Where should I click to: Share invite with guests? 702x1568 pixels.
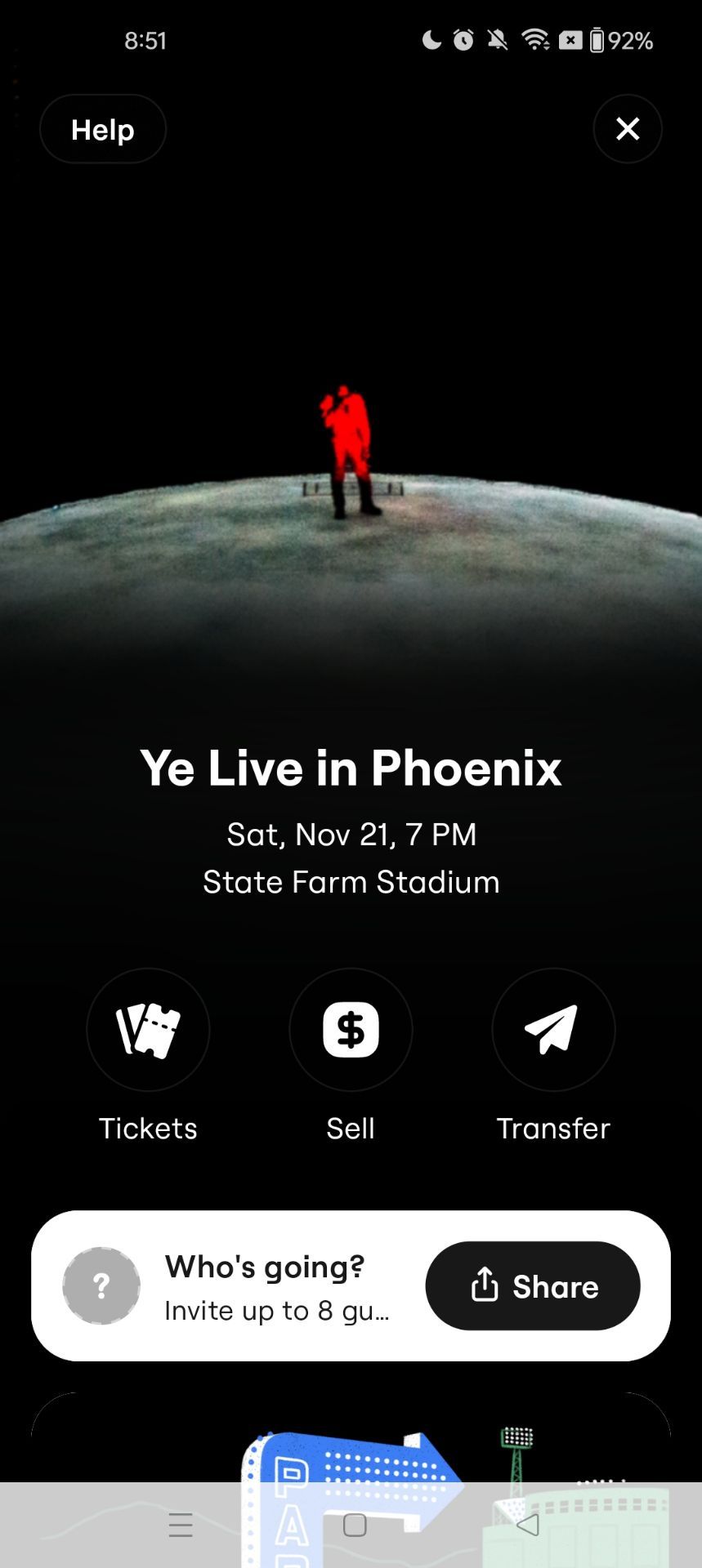coord(533,1286)
